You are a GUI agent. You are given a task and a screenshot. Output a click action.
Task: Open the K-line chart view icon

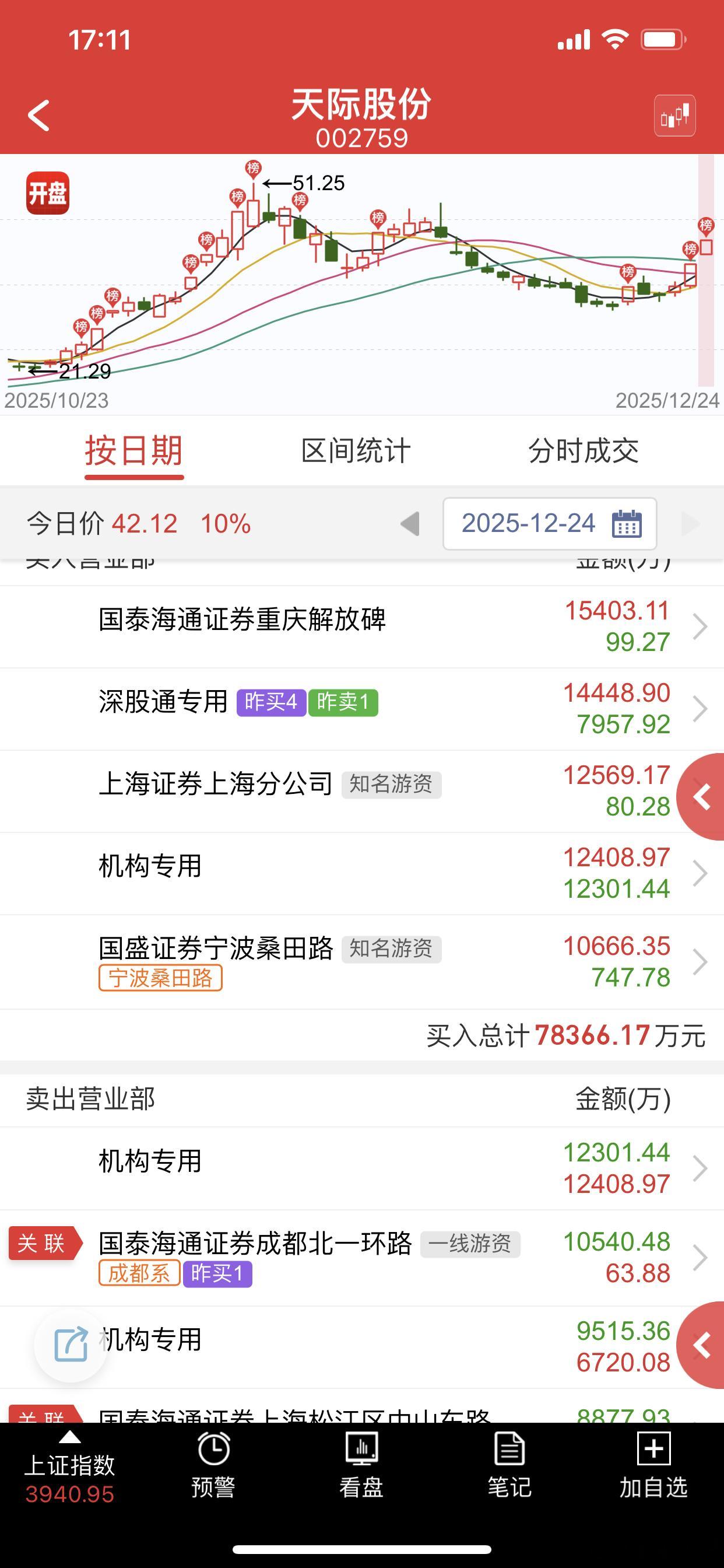pos(674,115)
